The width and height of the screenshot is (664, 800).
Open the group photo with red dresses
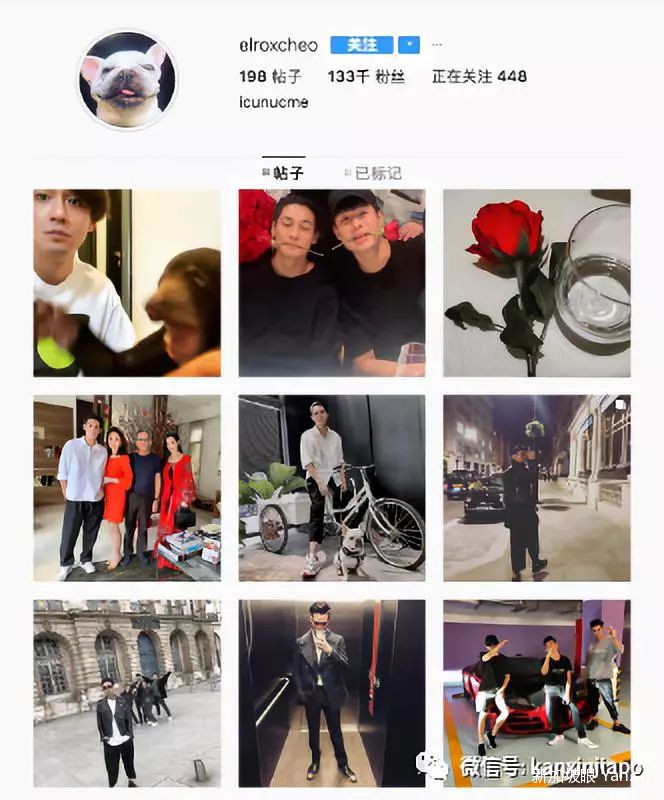pyautogui.click(x=127, y=488)
